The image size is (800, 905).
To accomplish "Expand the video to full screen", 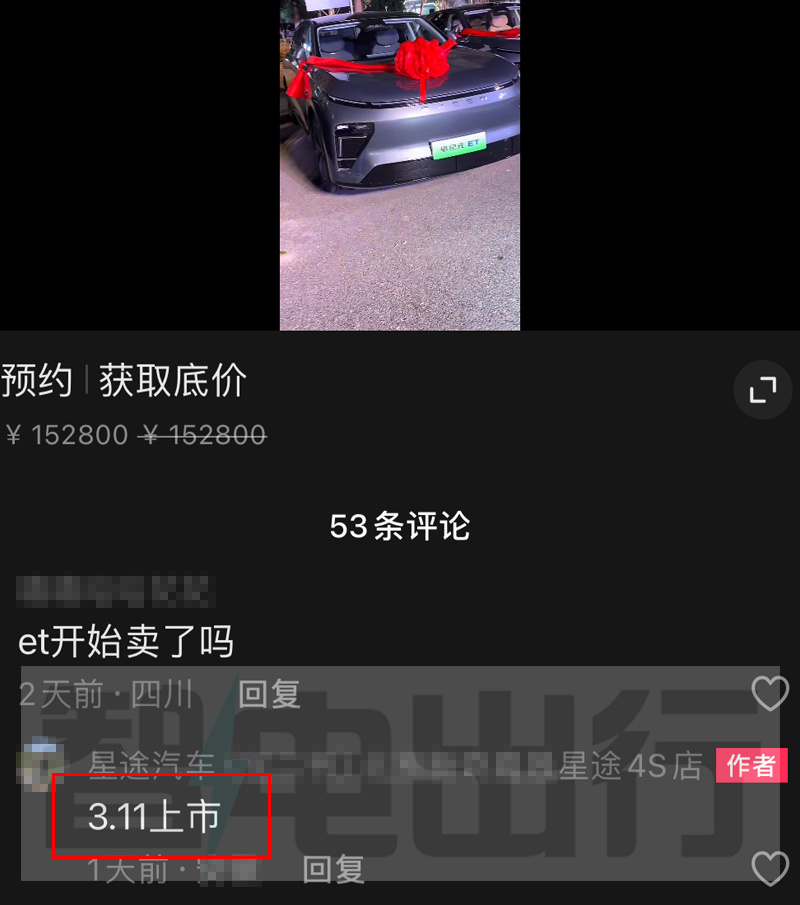I will (763, 390).
